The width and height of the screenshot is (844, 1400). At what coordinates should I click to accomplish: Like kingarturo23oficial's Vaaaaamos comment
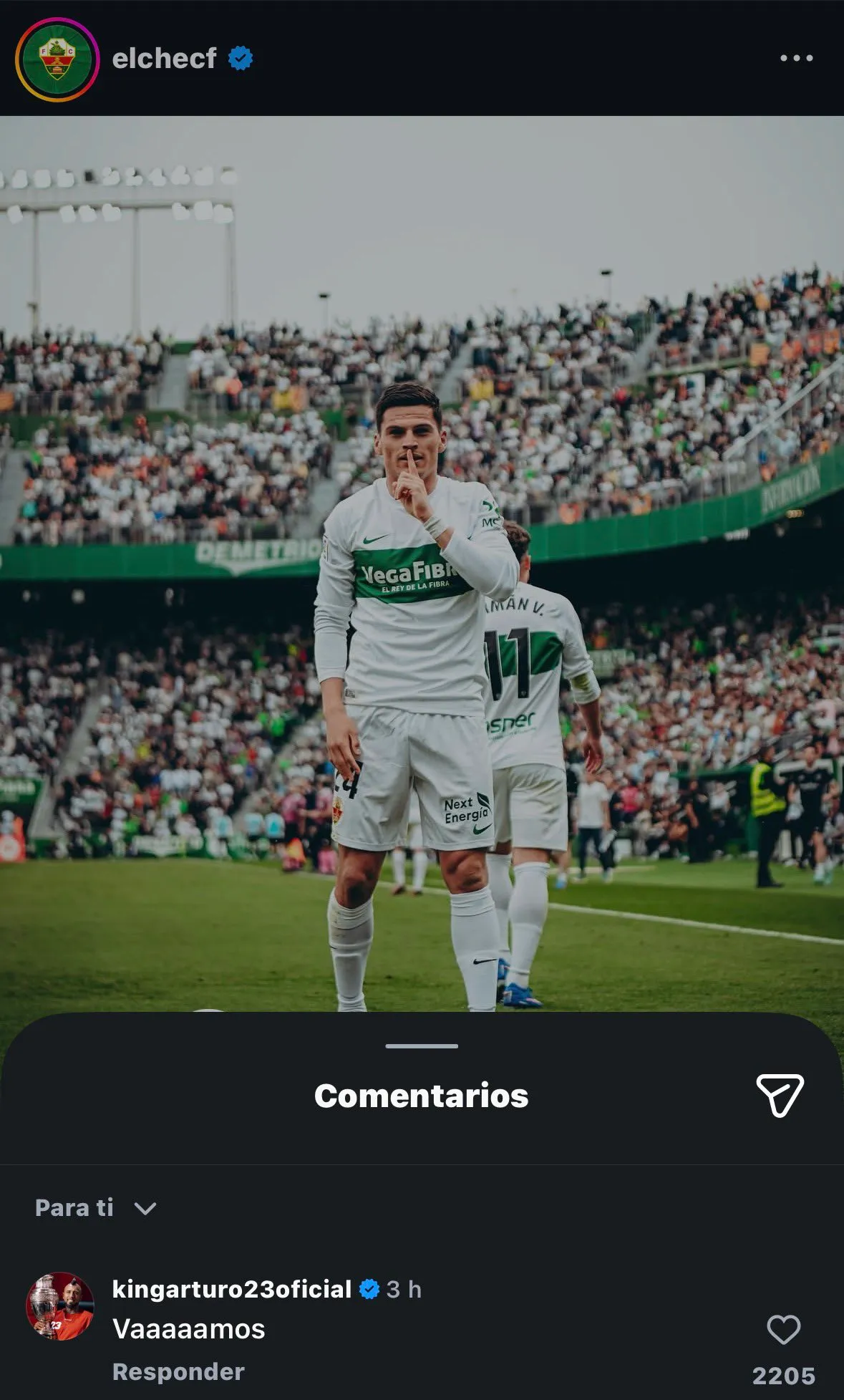point(783,1330)
